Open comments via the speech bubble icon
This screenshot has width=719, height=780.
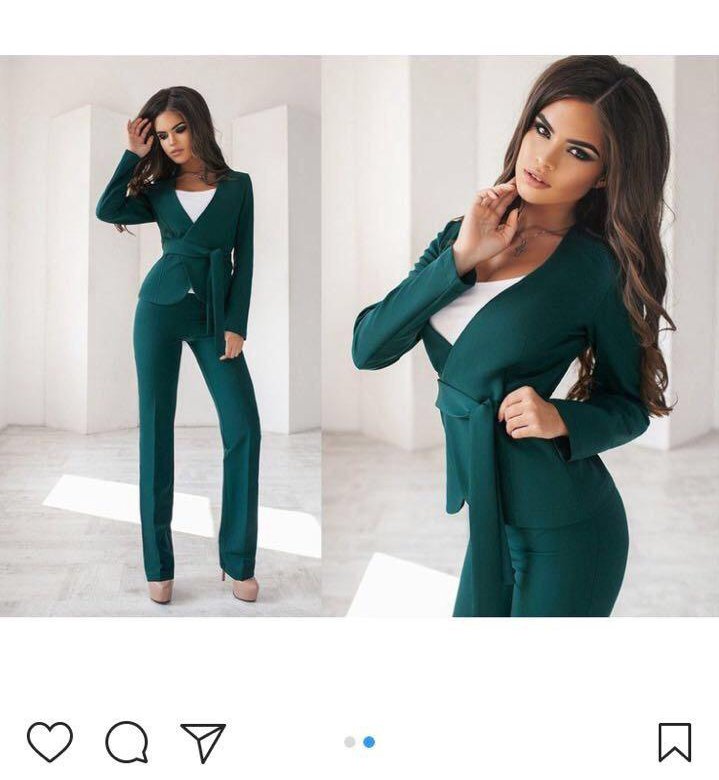coord(127,742)
